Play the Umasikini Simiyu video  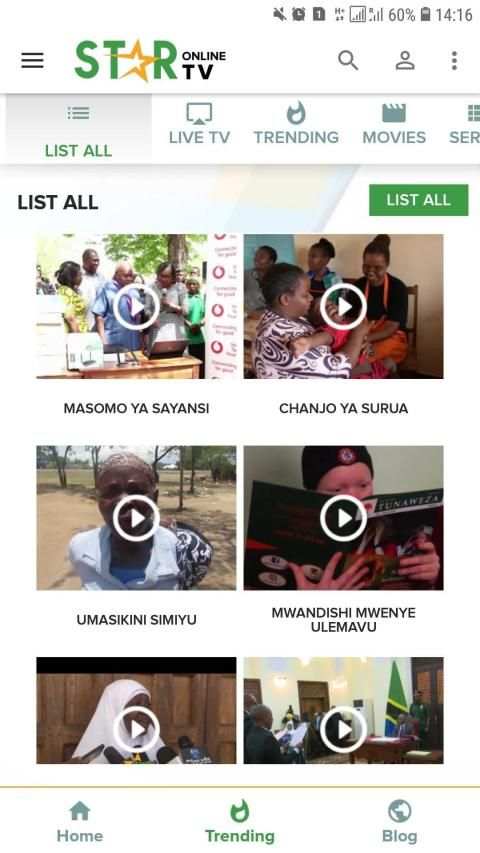point(136,518)
